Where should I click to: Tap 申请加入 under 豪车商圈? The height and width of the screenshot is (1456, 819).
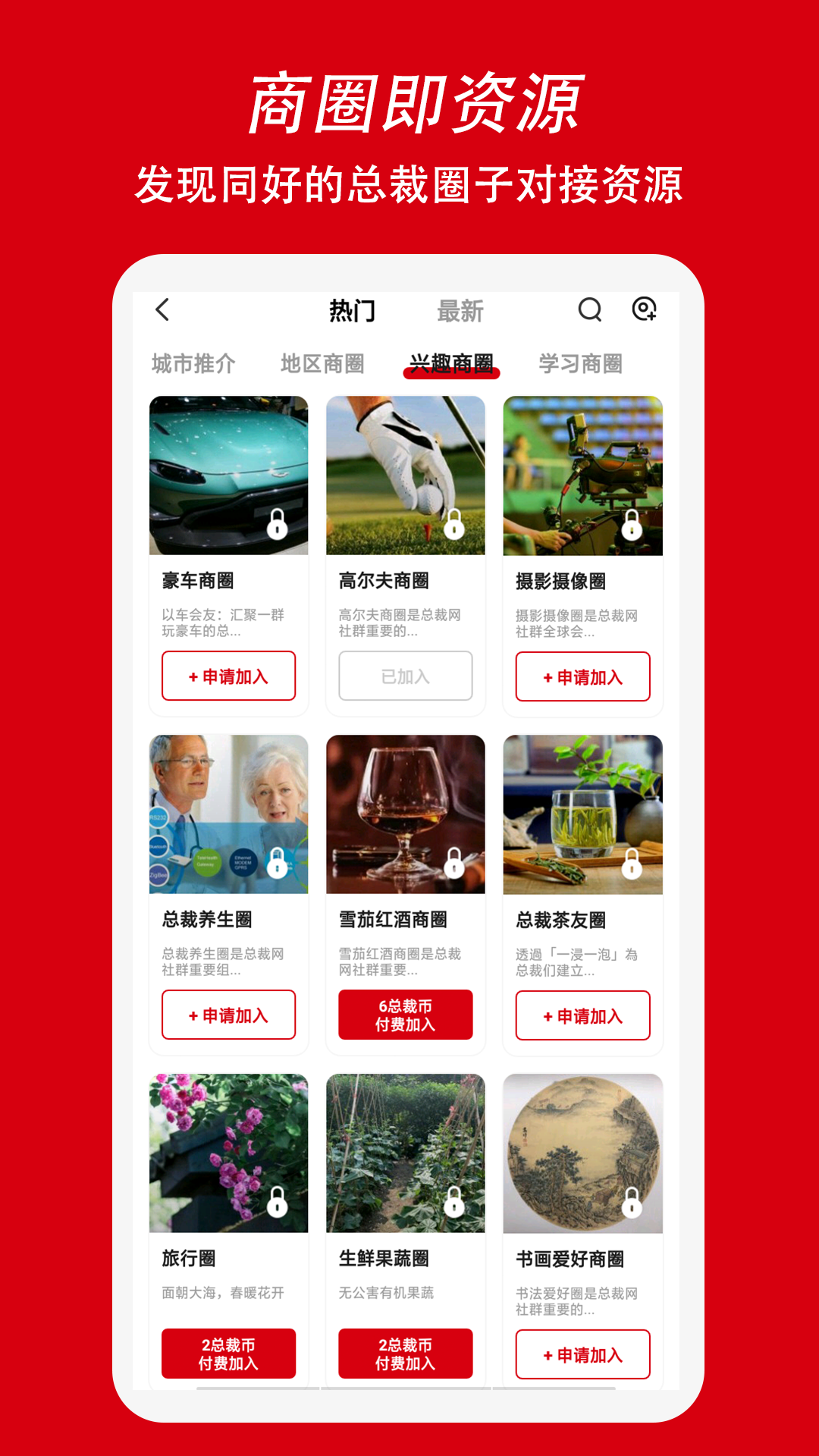point(228,676)
